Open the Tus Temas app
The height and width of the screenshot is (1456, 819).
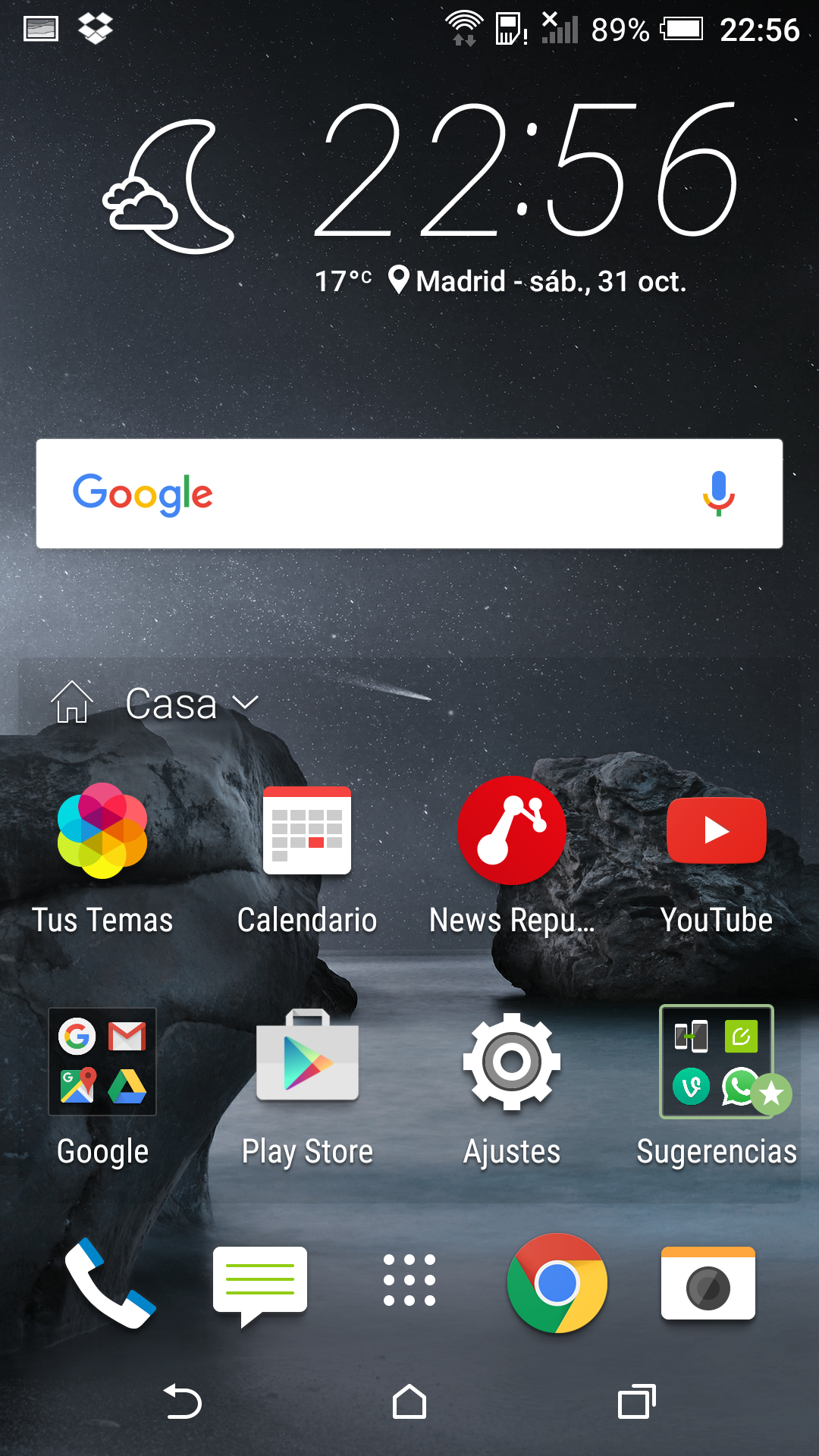[102, 831]
